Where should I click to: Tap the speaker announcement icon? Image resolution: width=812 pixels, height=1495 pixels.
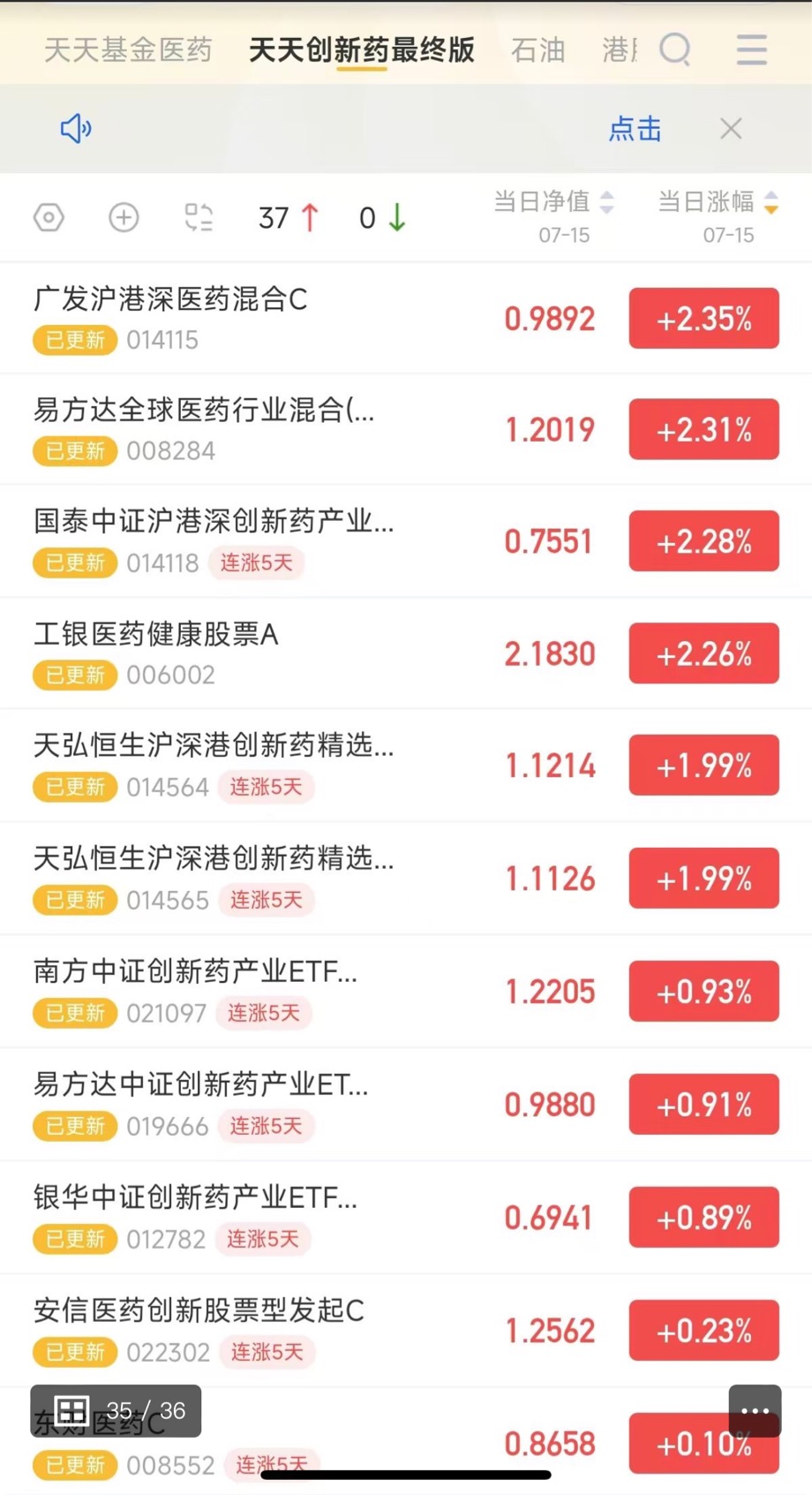click(76, 129)
